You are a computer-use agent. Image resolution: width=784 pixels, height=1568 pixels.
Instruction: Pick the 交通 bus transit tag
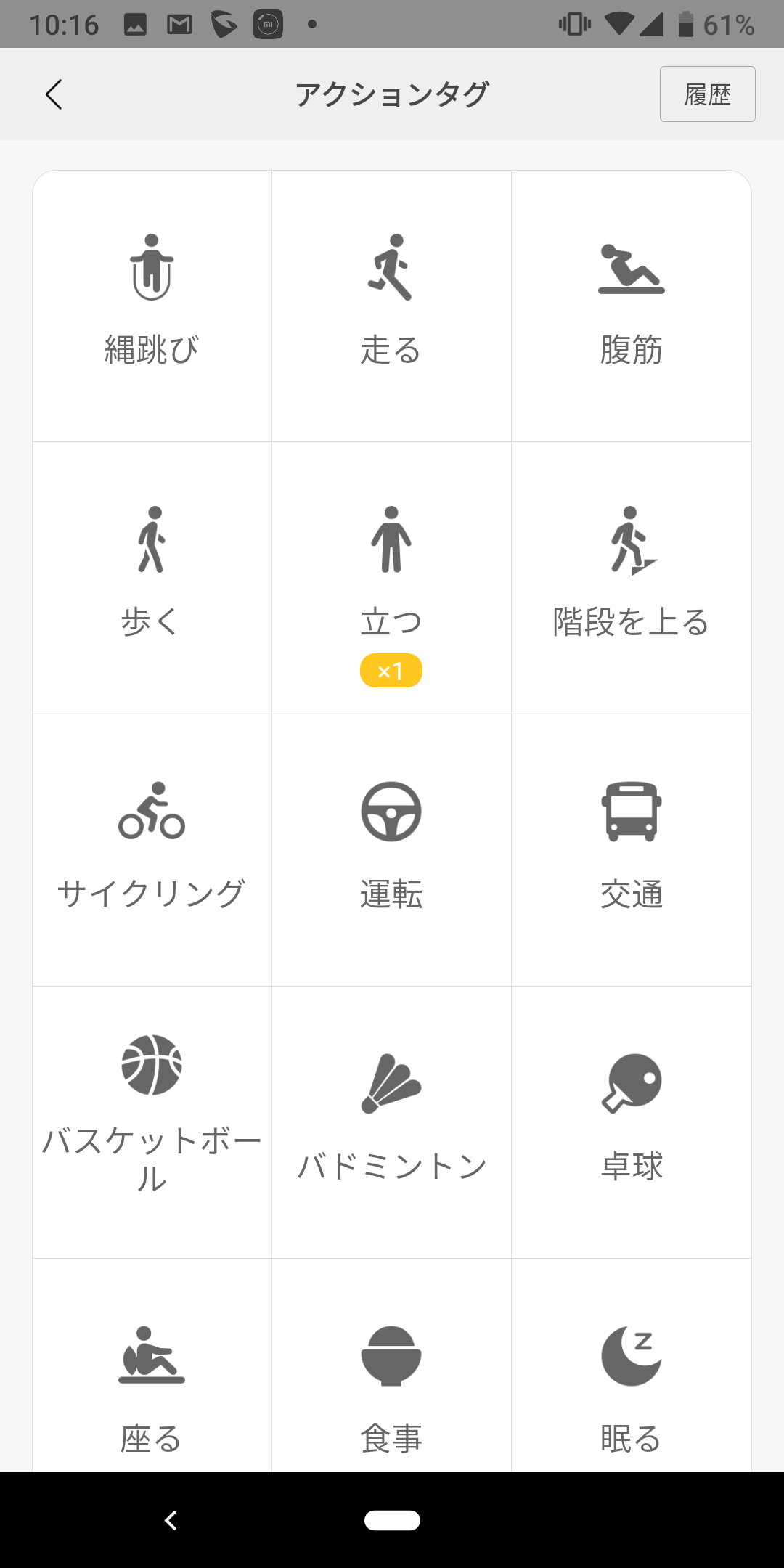click(632, 850)
